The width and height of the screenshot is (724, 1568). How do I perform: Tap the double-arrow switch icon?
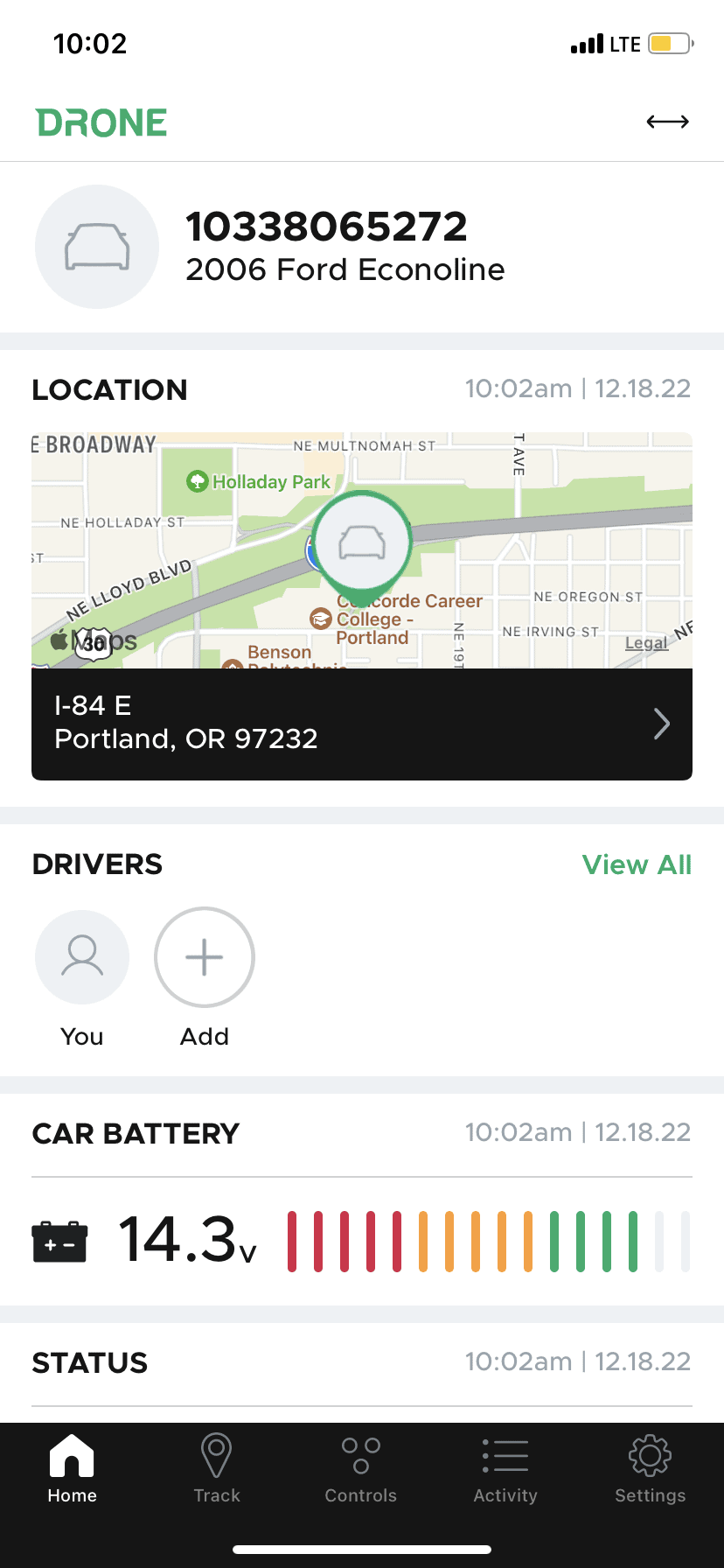[667, 122]
